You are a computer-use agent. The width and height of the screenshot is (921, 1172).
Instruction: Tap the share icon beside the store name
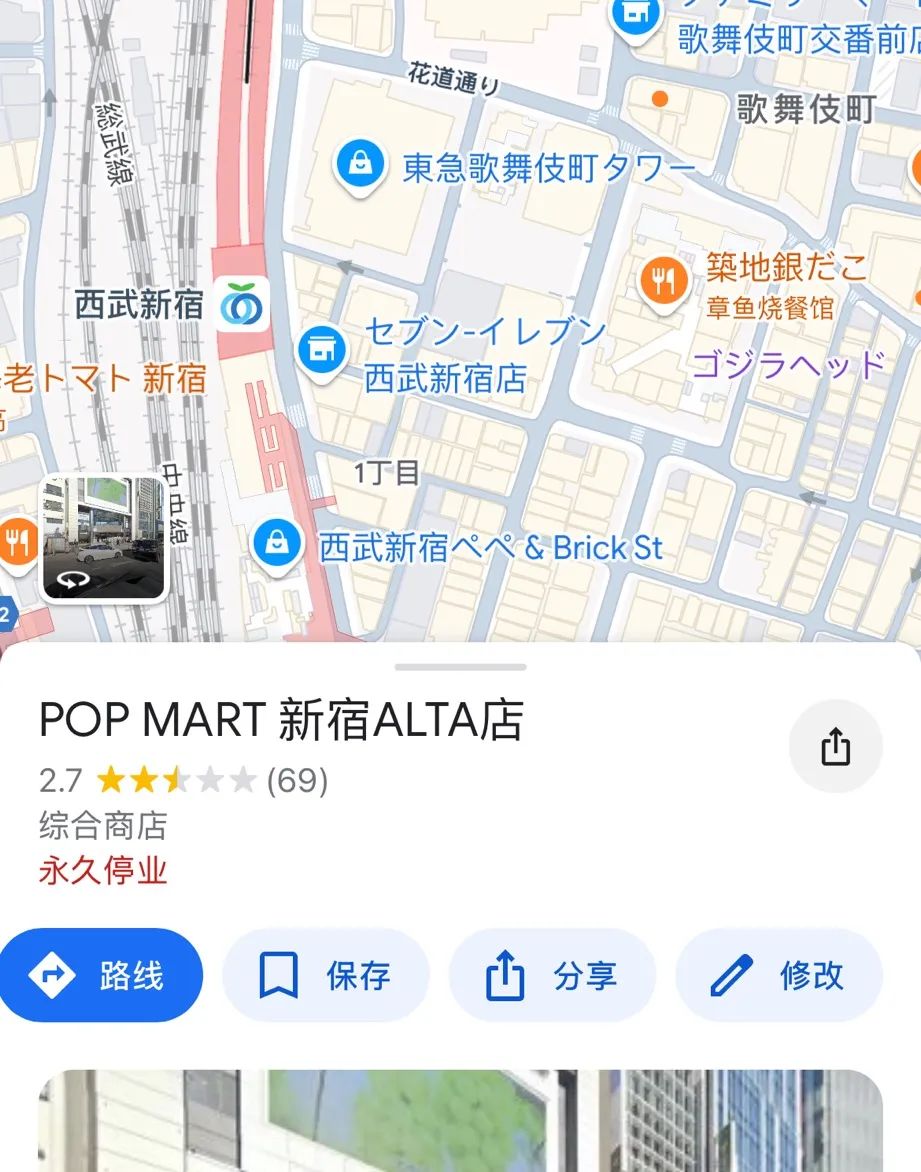pyautogui.click(x=835, y=747)
